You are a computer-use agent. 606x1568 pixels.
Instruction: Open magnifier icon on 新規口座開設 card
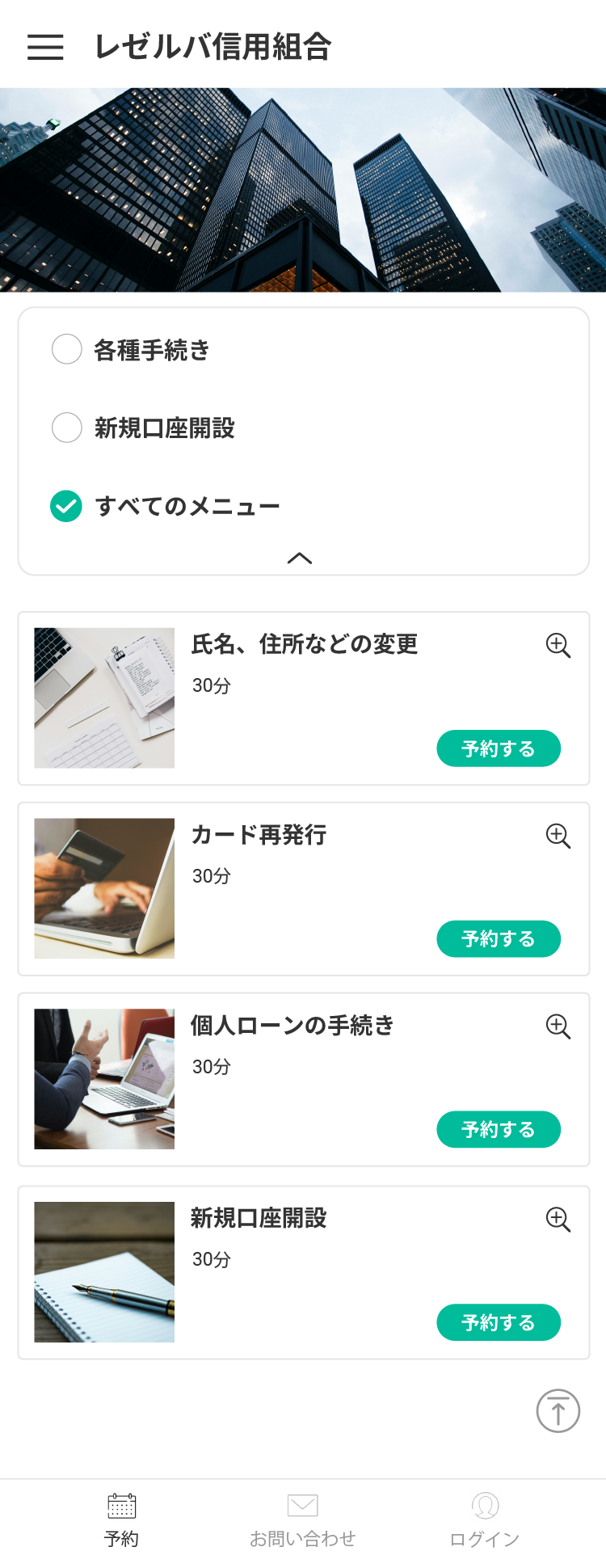click(558, 1219)
